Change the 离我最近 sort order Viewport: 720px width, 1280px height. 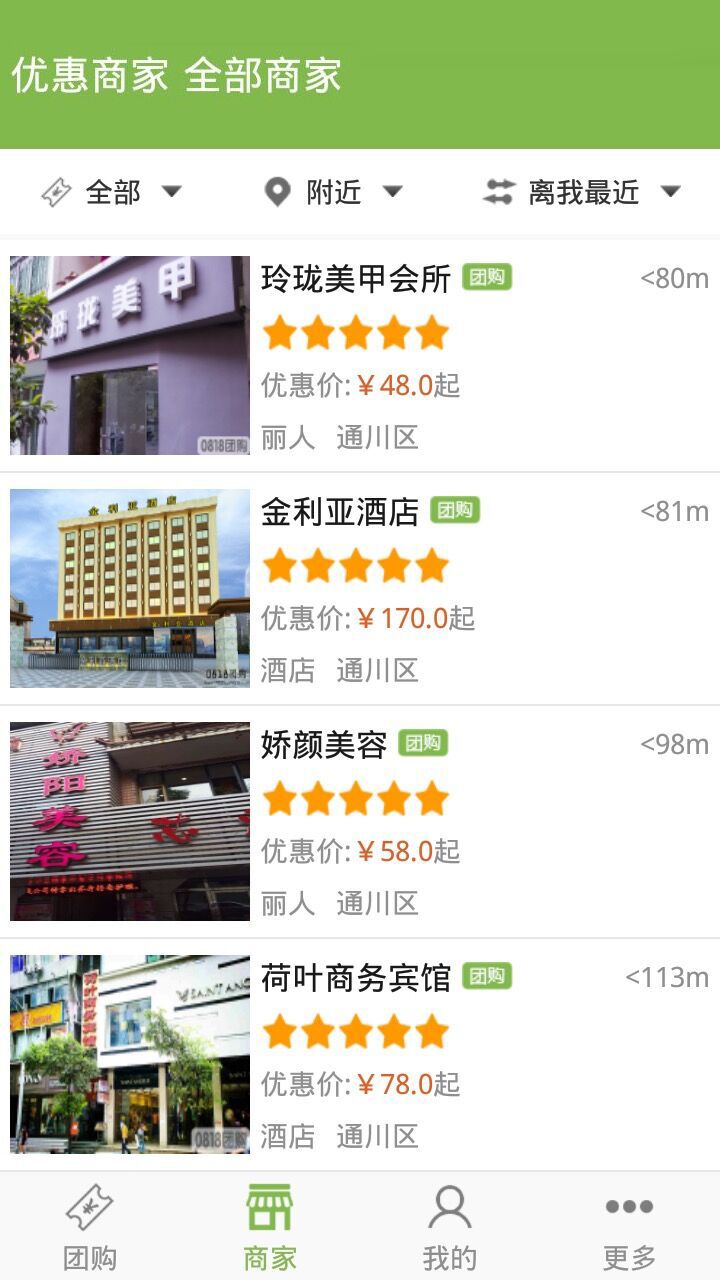[582, 192]
